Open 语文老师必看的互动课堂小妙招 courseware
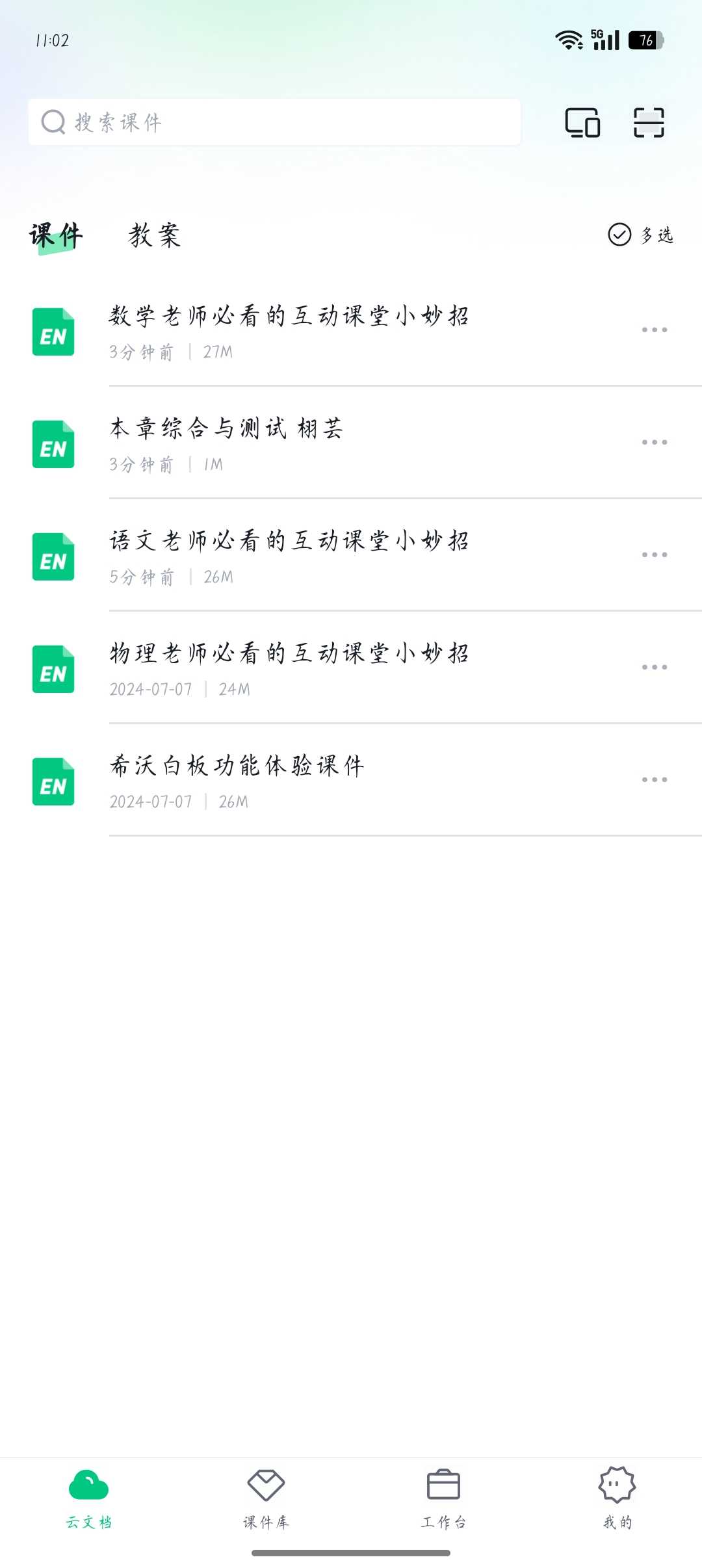This screenshot has width=702, height=1568. pos(289,555)
